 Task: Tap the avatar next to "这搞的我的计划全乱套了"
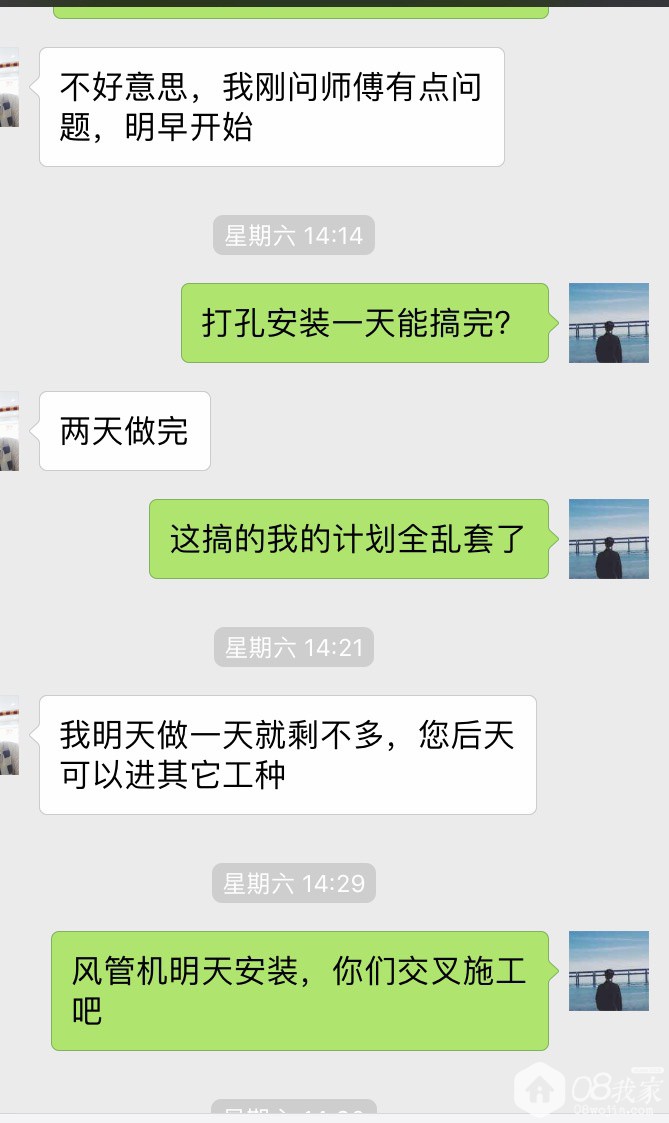tap(608, 539)
